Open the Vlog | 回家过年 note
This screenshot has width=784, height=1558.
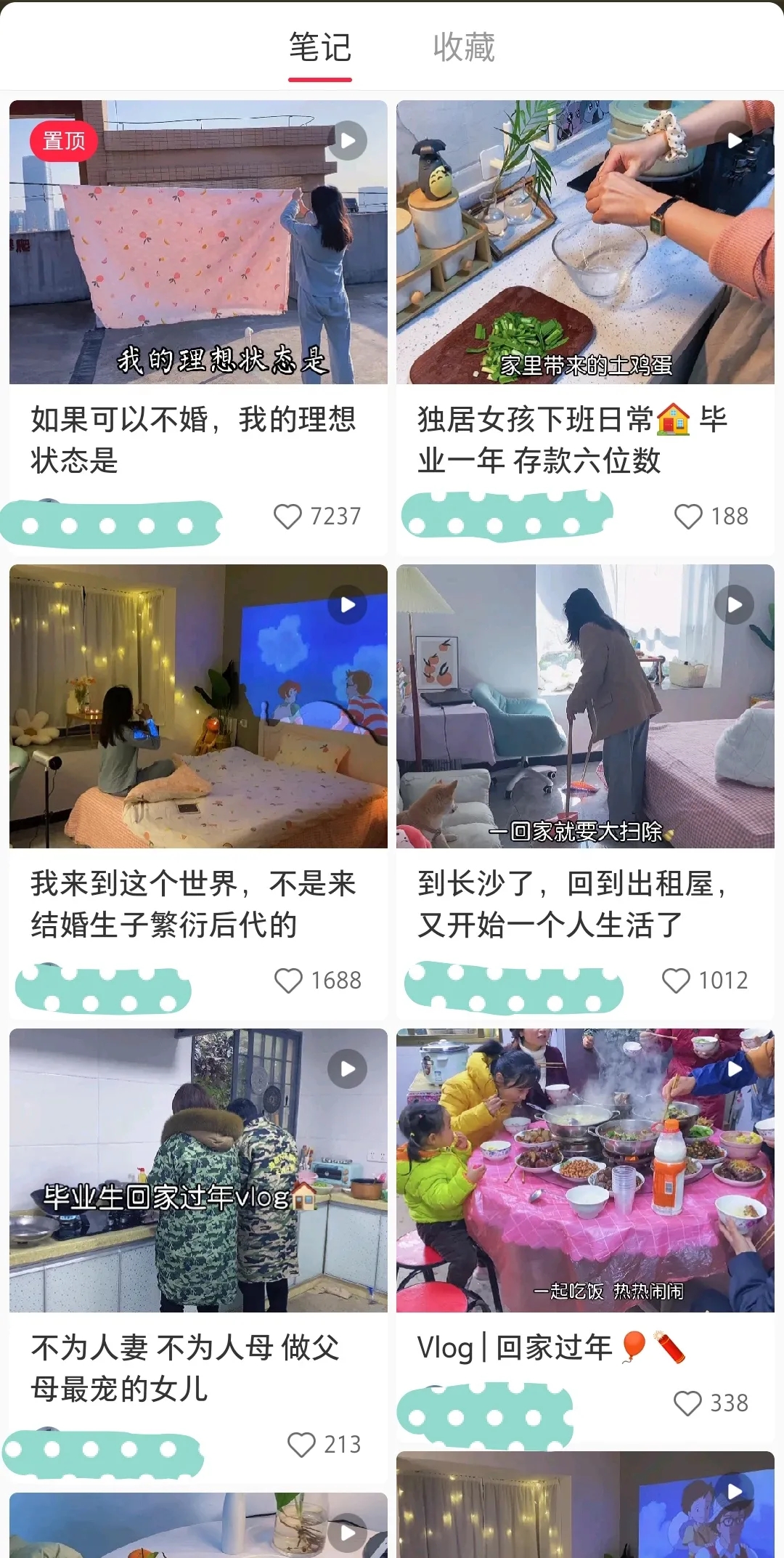coord(585,1171)
